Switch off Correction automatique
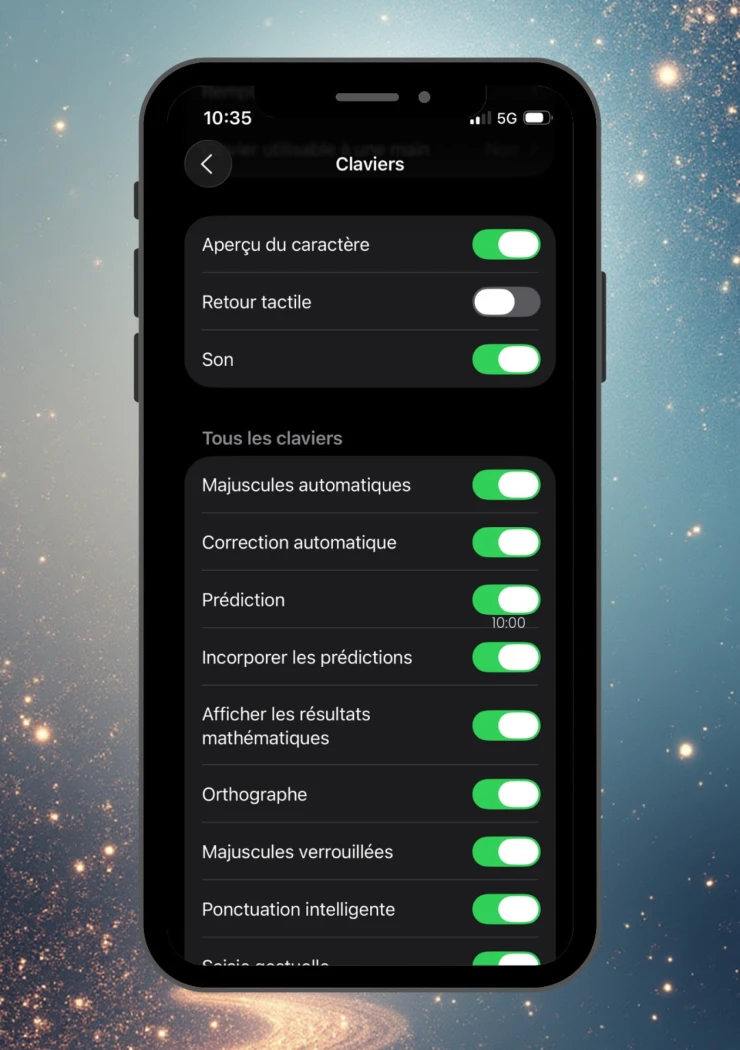This screenshot has height=1050, width=740. click(x=506, y=542)
